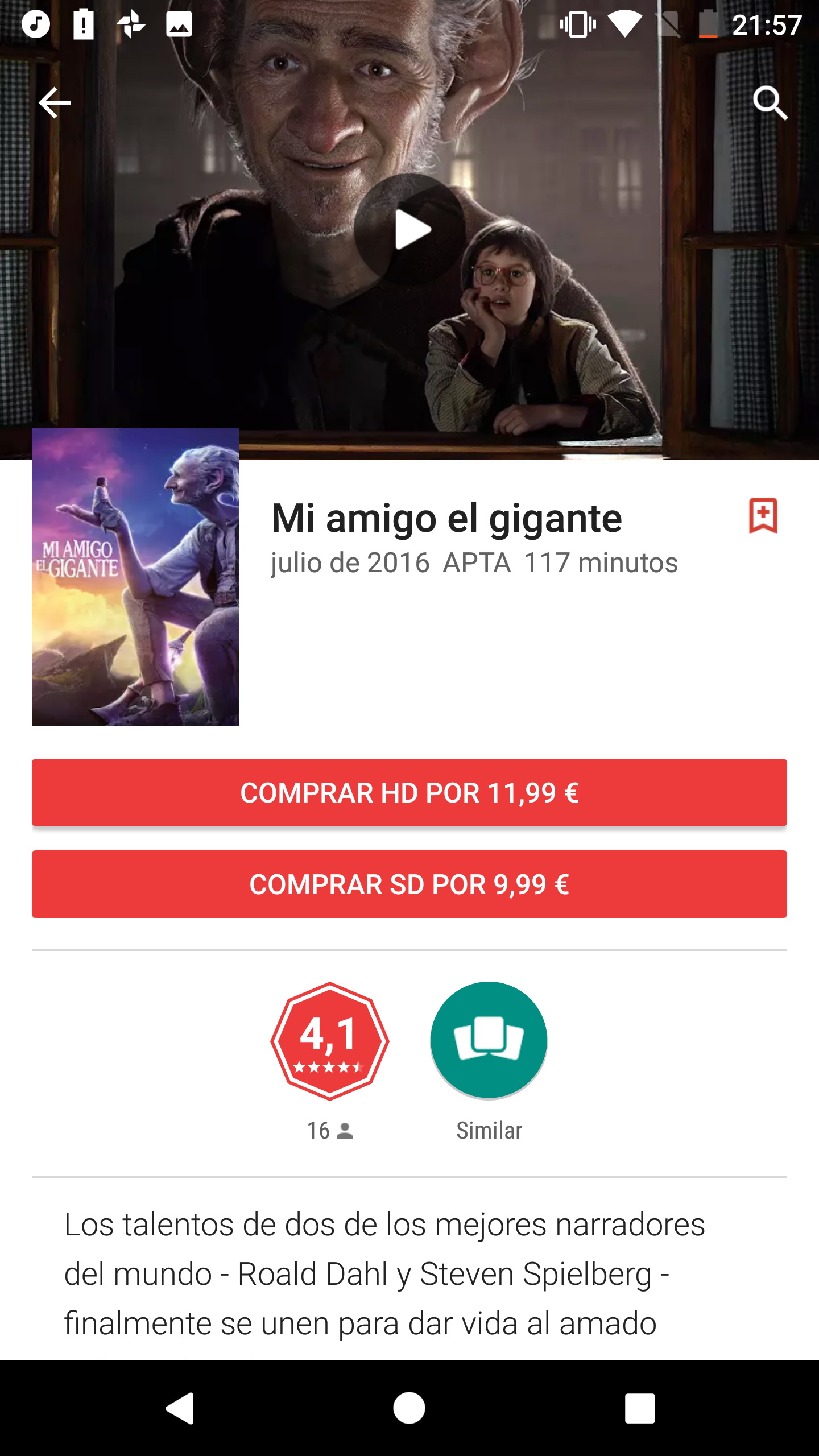This screenshot has height=1456, width=819.
Task: Add Mi amigo el gigante to wishlist
Action: (x=763, y=516)
